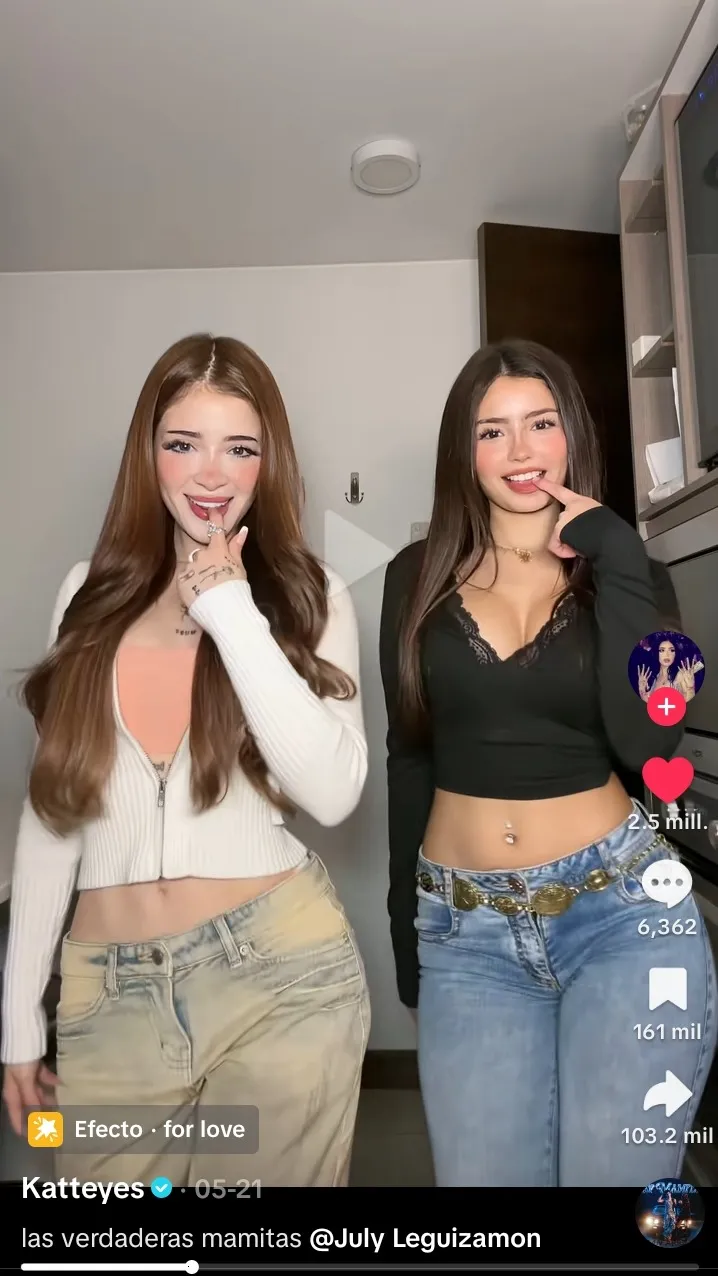Bookmark this video to favorites

click(667, 989)
